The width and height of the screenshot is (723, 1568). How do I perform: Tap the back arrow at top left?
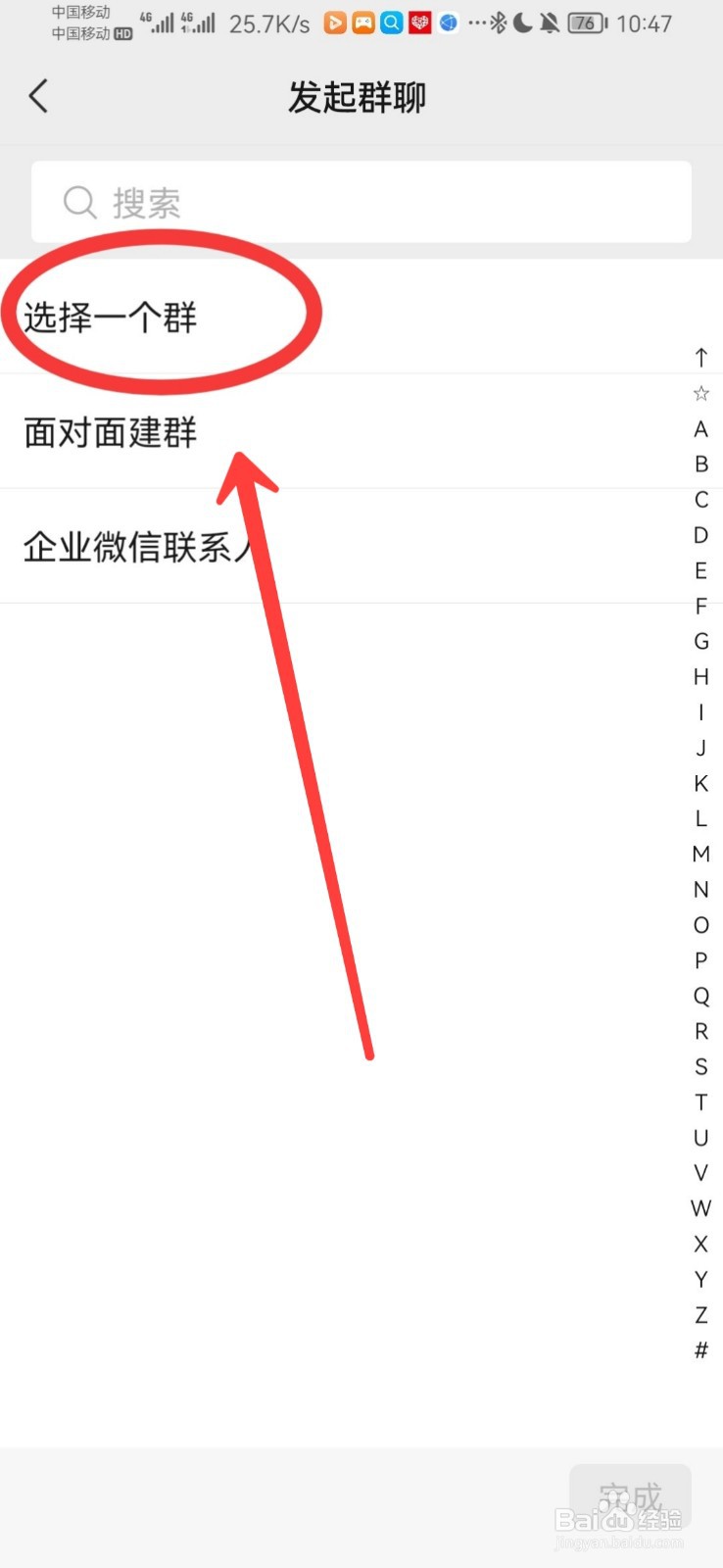tap(39, 96)
